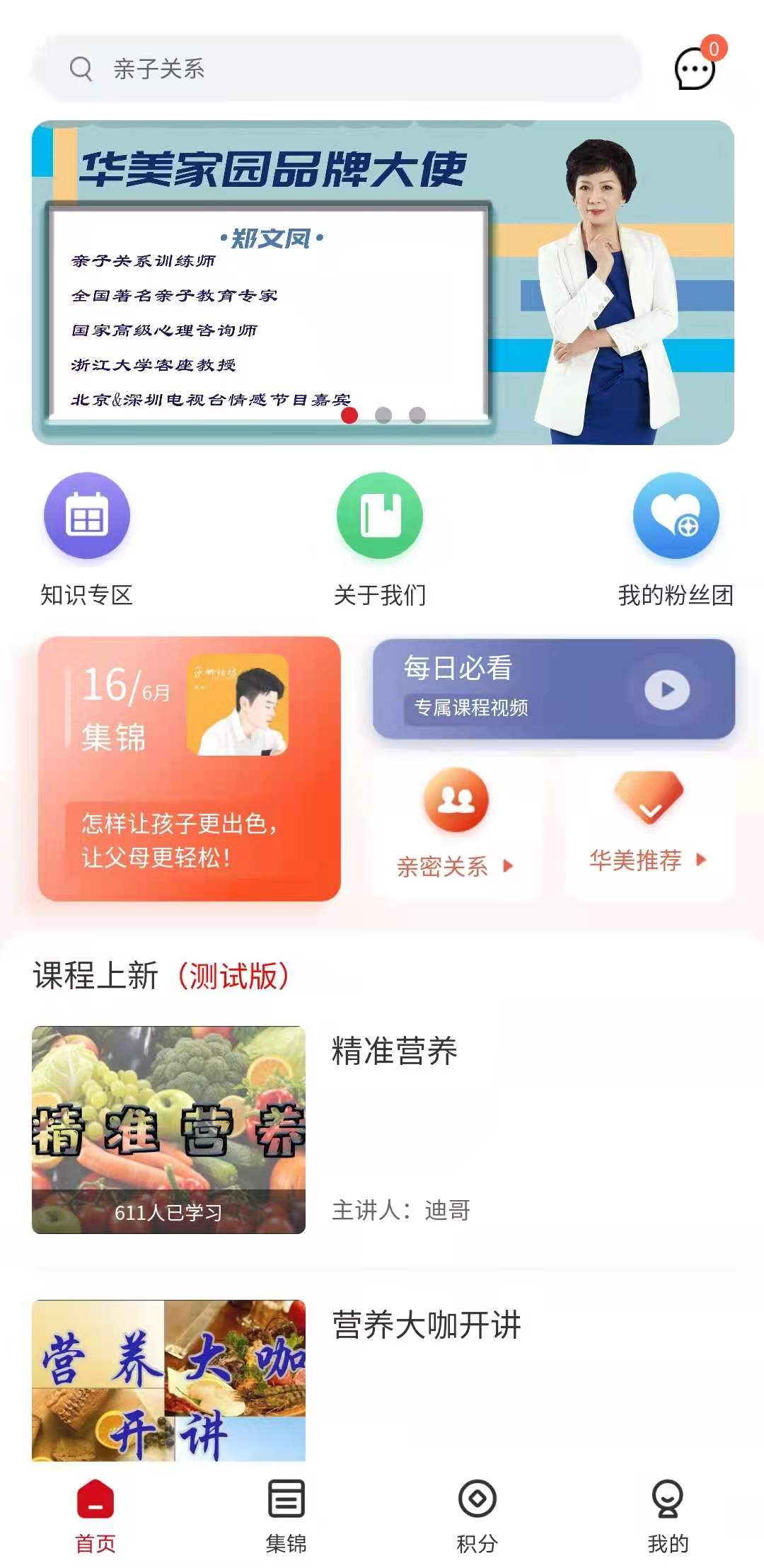The height and width of the screenshot is (1568, 764).
Task: Switch banner to second carousel dot
Action: pos(383,416)
